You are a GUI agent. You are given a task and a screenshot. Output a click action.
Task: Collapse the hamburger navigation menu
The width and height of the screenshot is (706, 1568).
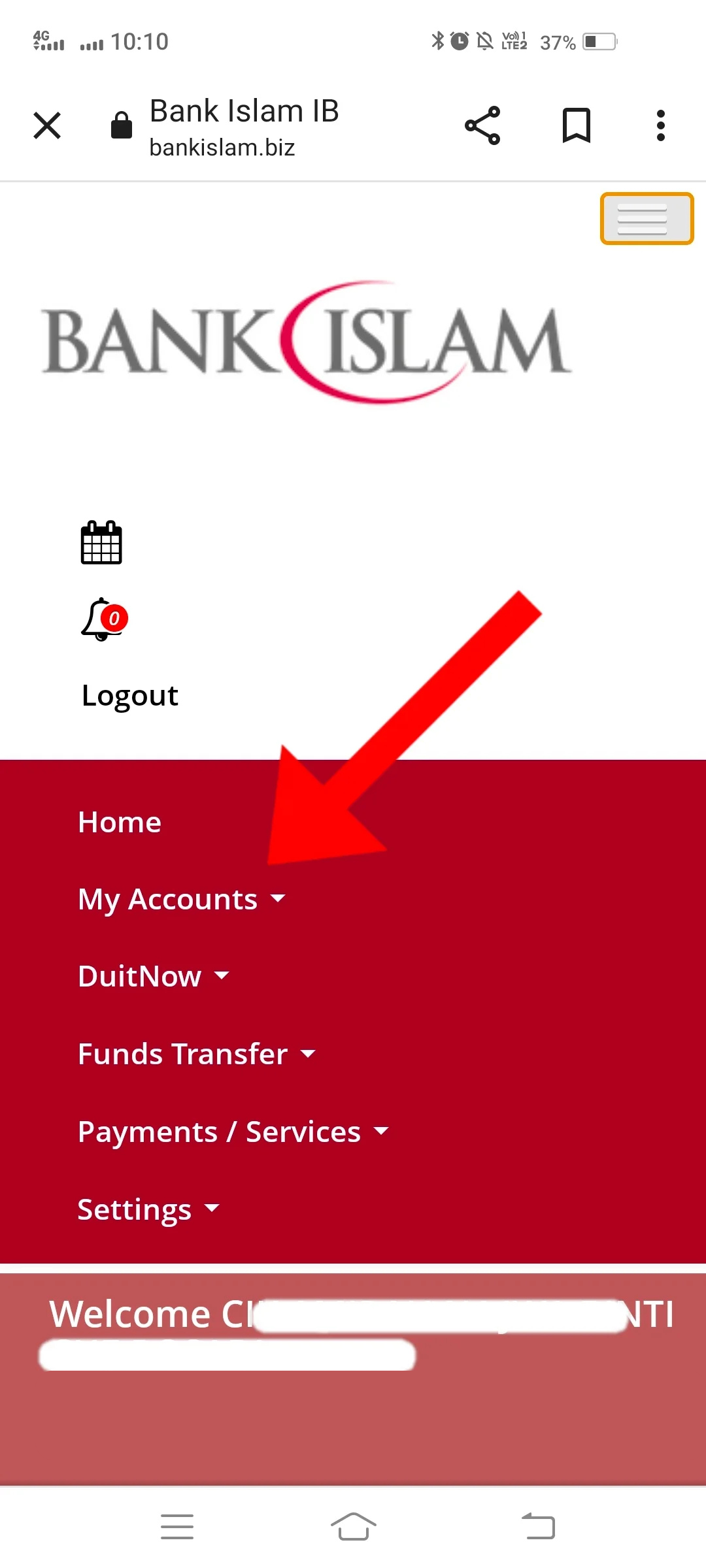click(x=647, y=219)
